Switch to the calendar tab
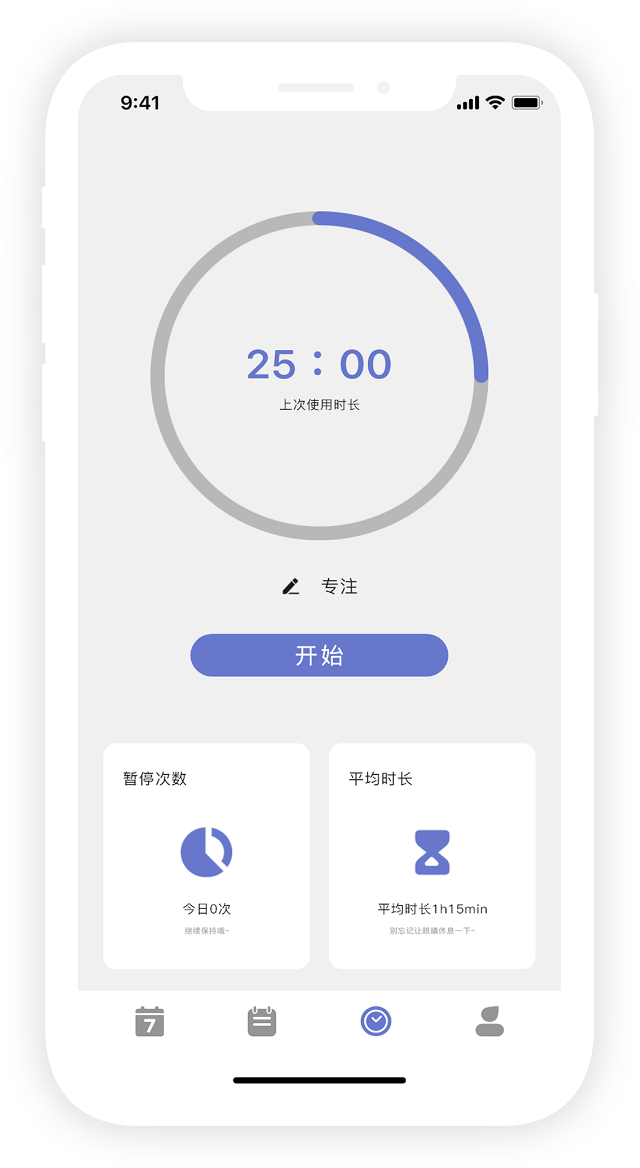 149,1021
